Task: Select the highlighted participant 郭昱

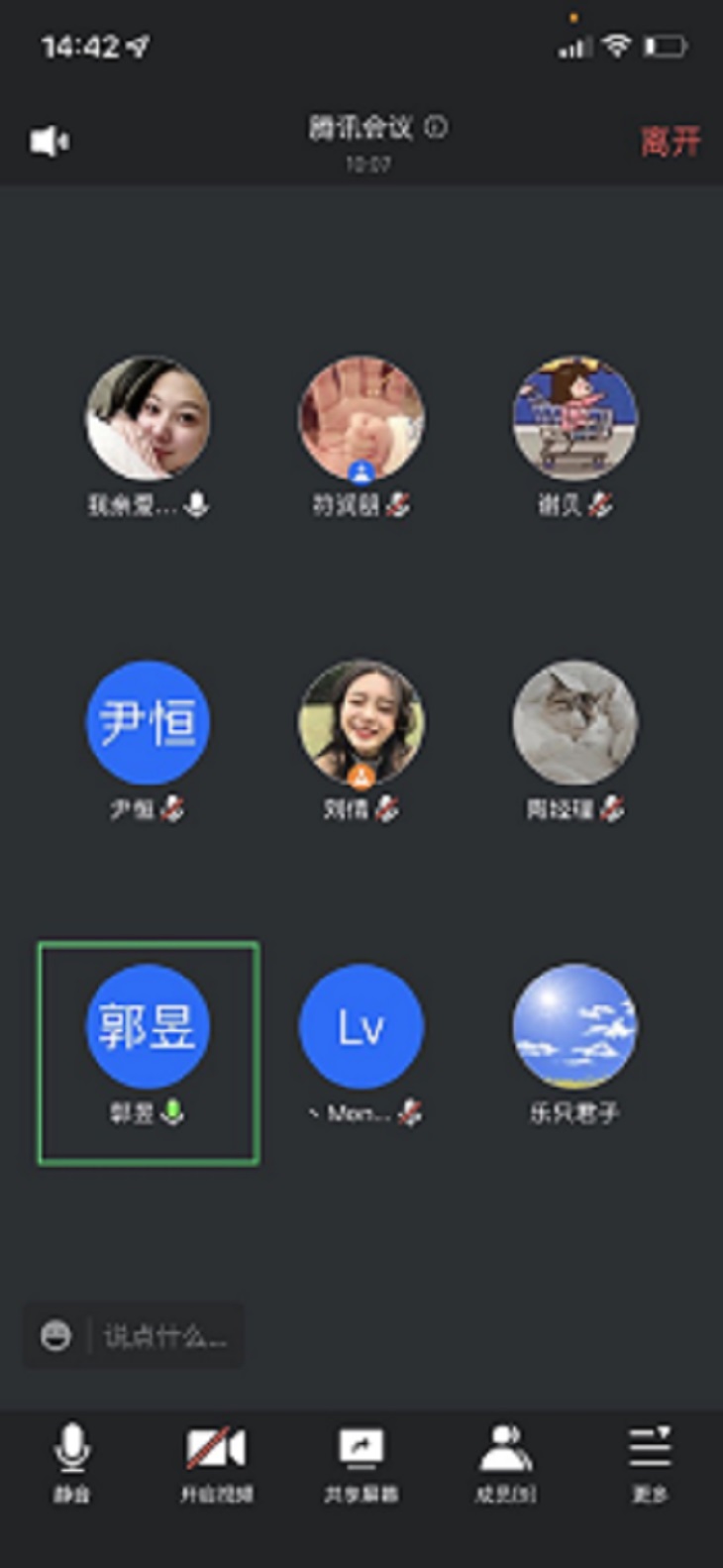Action: 148,1027
